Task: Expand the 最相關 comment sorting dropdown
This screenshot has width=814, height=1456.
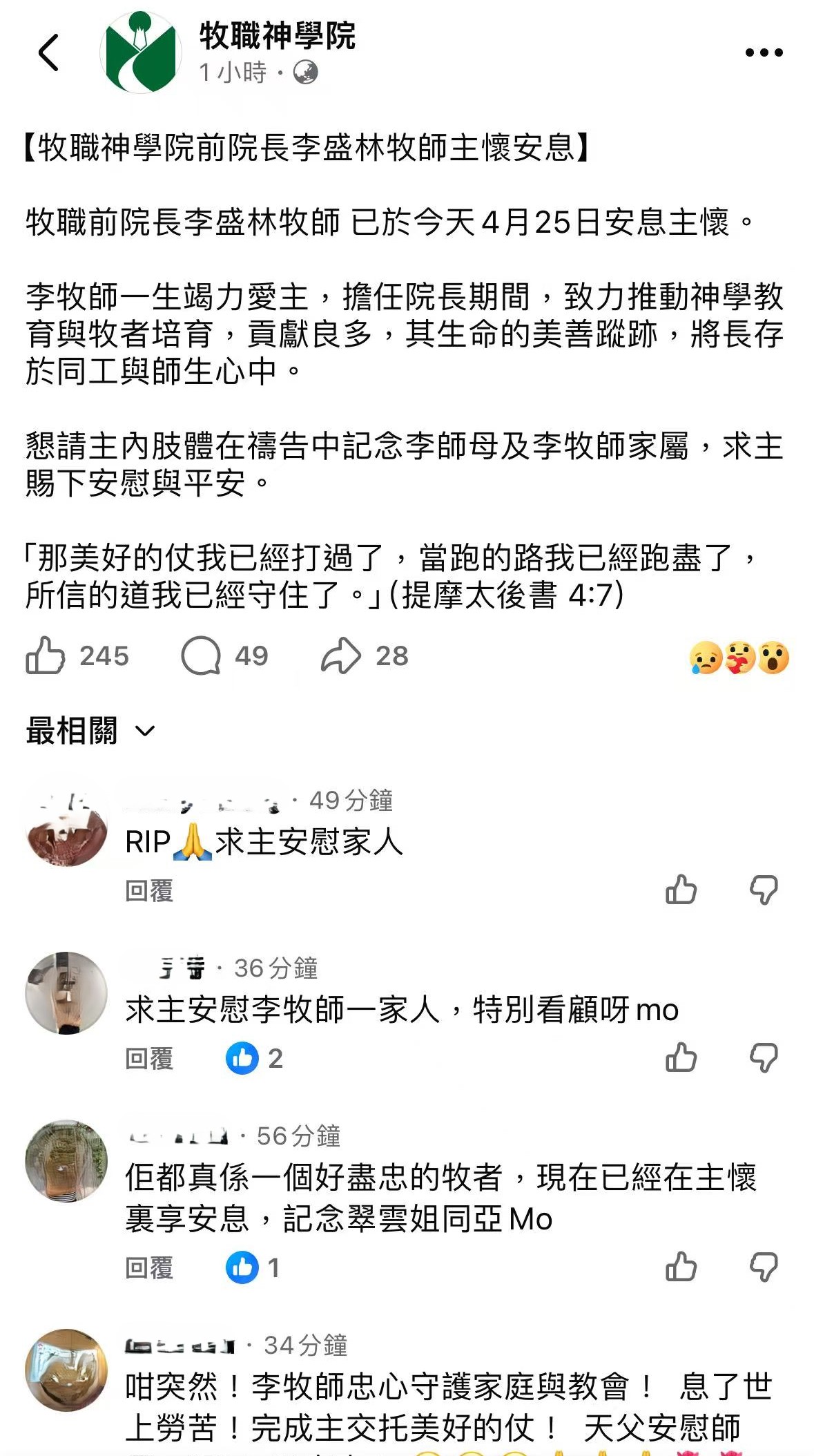Action: (90, 731)
